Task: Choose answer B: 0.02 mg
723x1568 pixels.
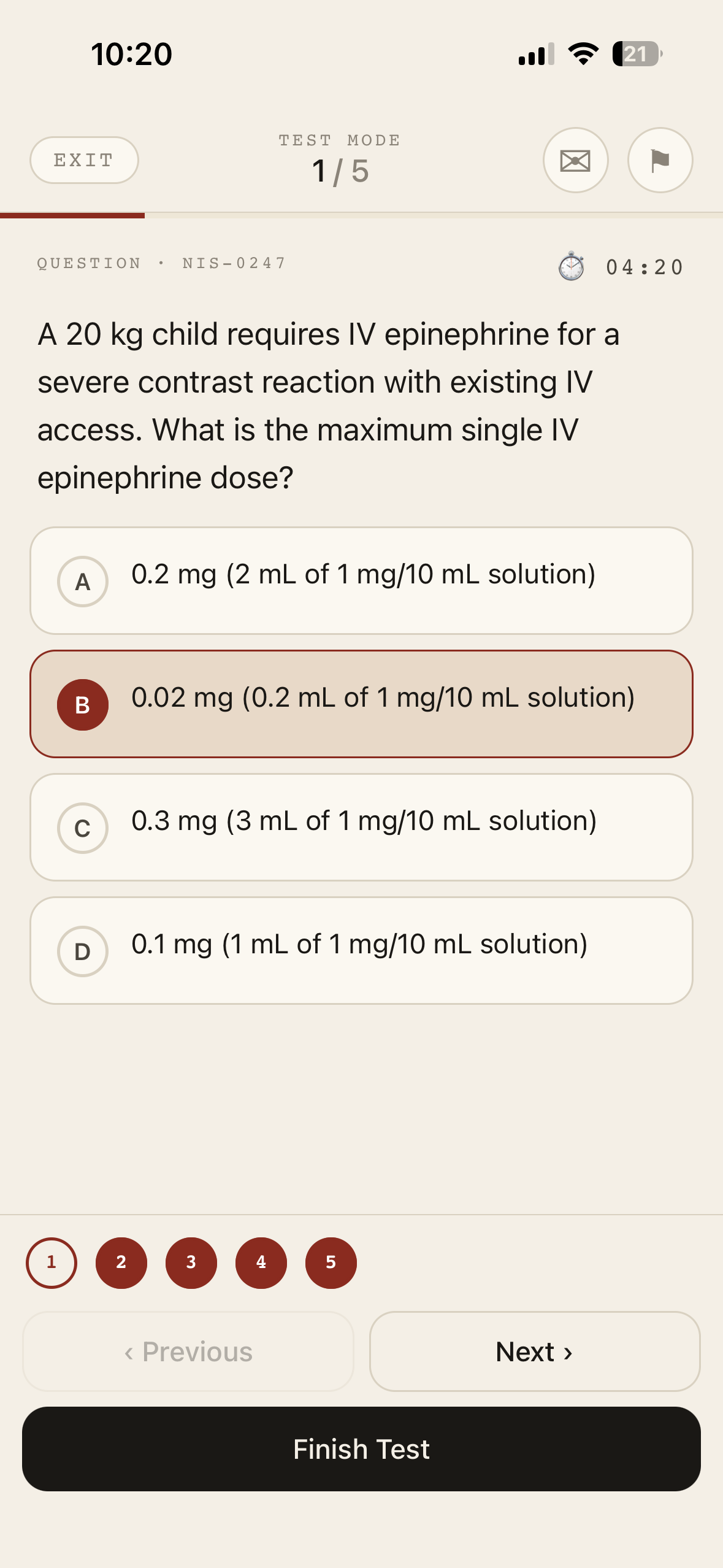Action: click(361, 704)
